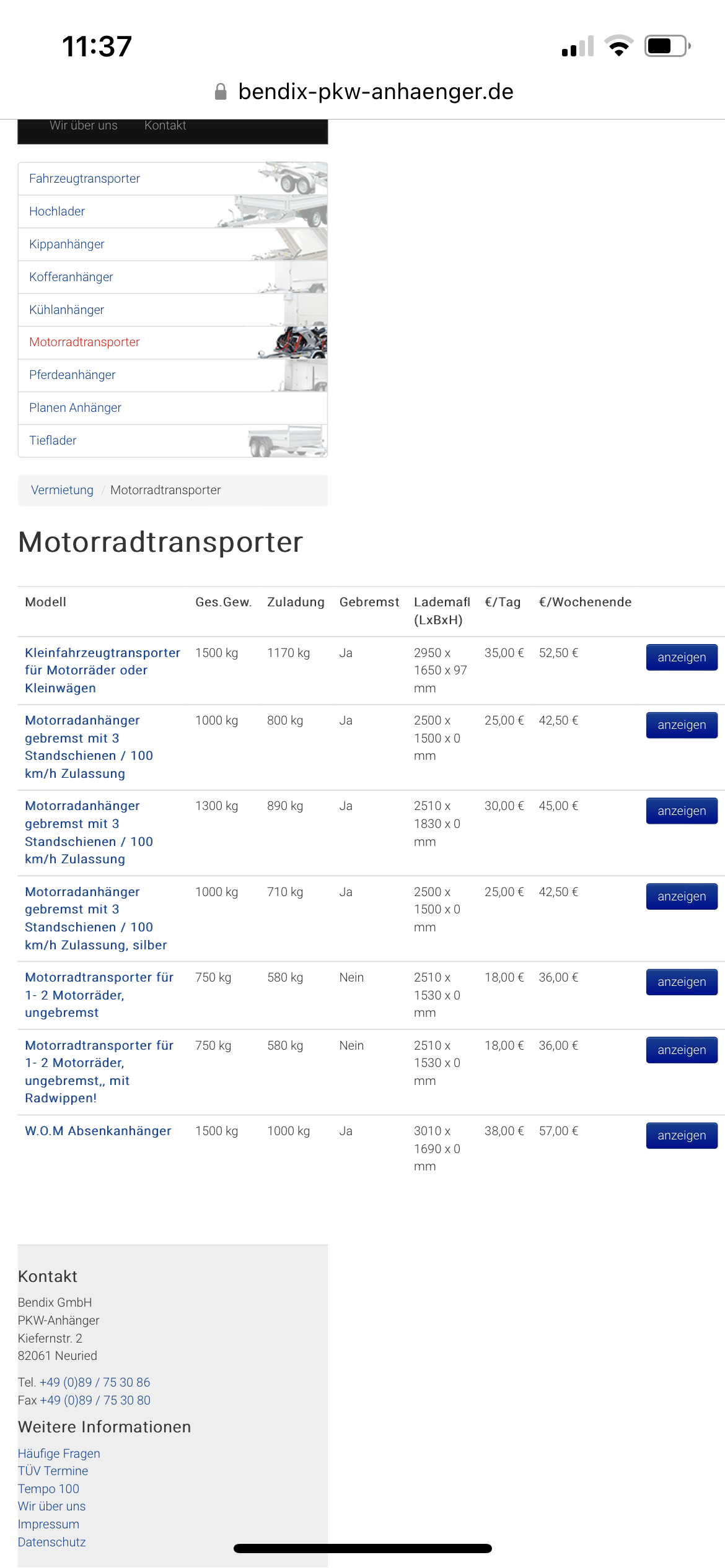Tap the browser address bar
Screen dimensions: 725x1568
click(x=376, y=92)
